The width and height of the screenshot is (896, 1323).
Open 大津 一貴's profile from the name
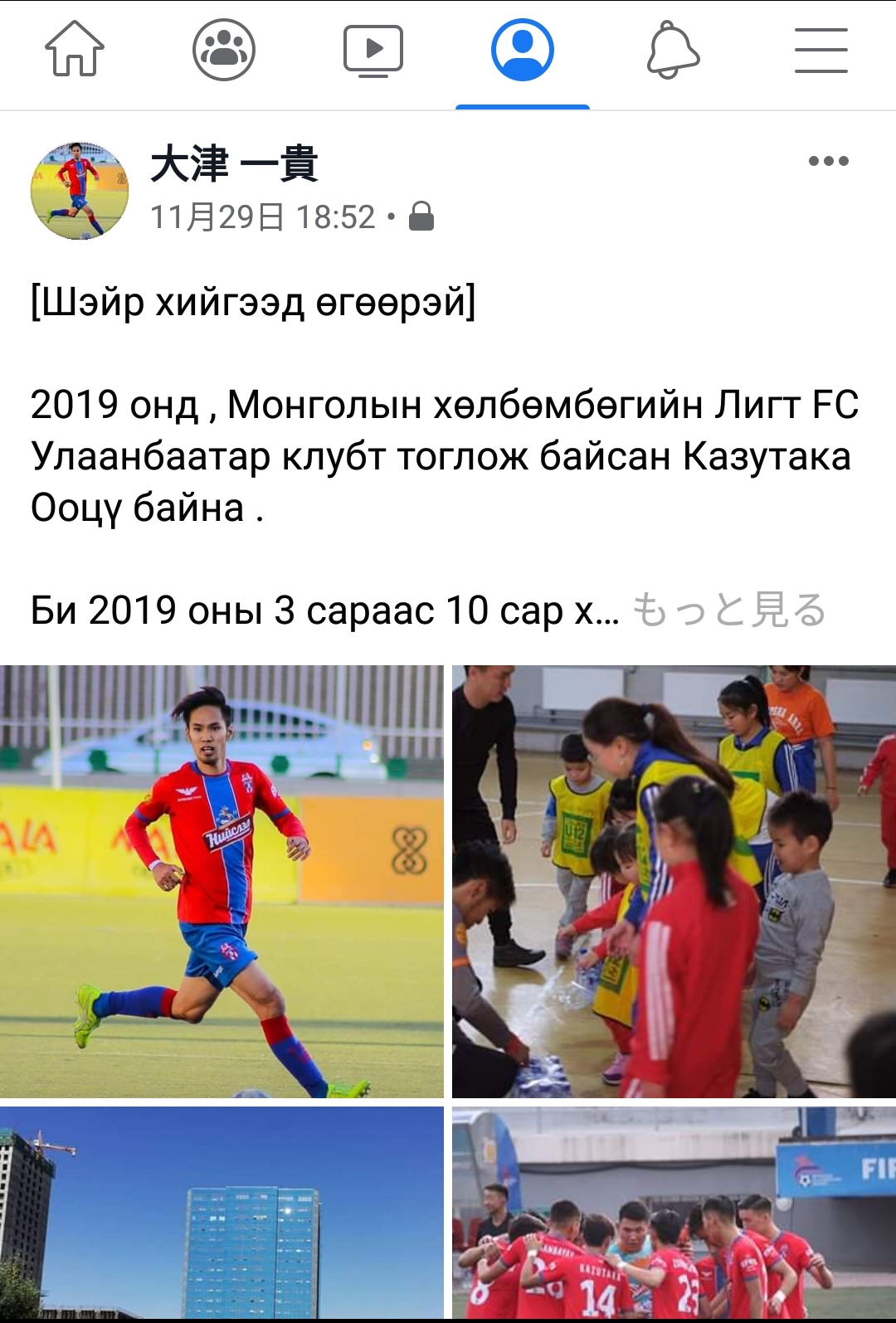point(234,163)
